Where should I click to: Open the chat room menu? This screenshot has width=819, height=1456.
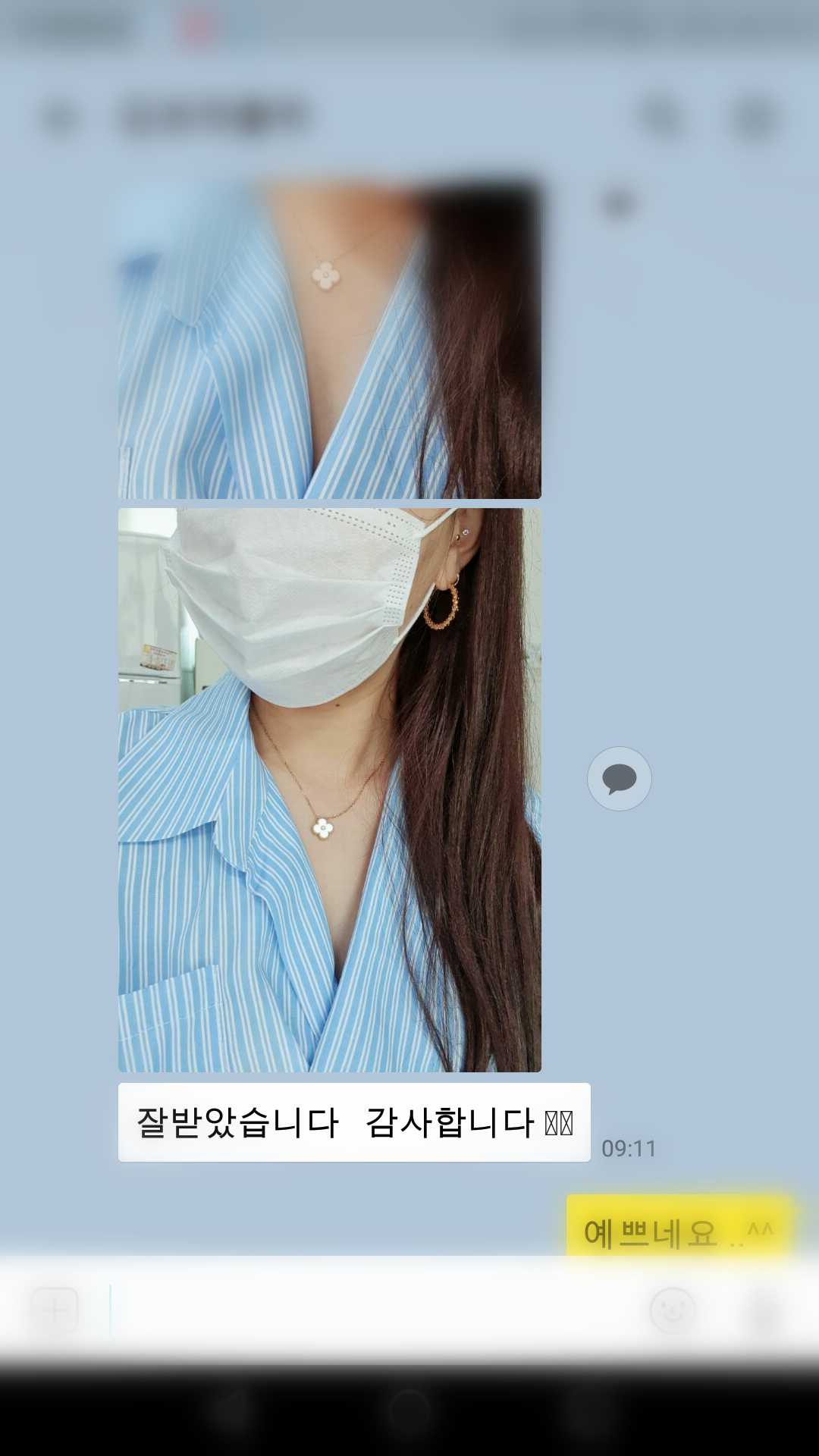point(755,118)
